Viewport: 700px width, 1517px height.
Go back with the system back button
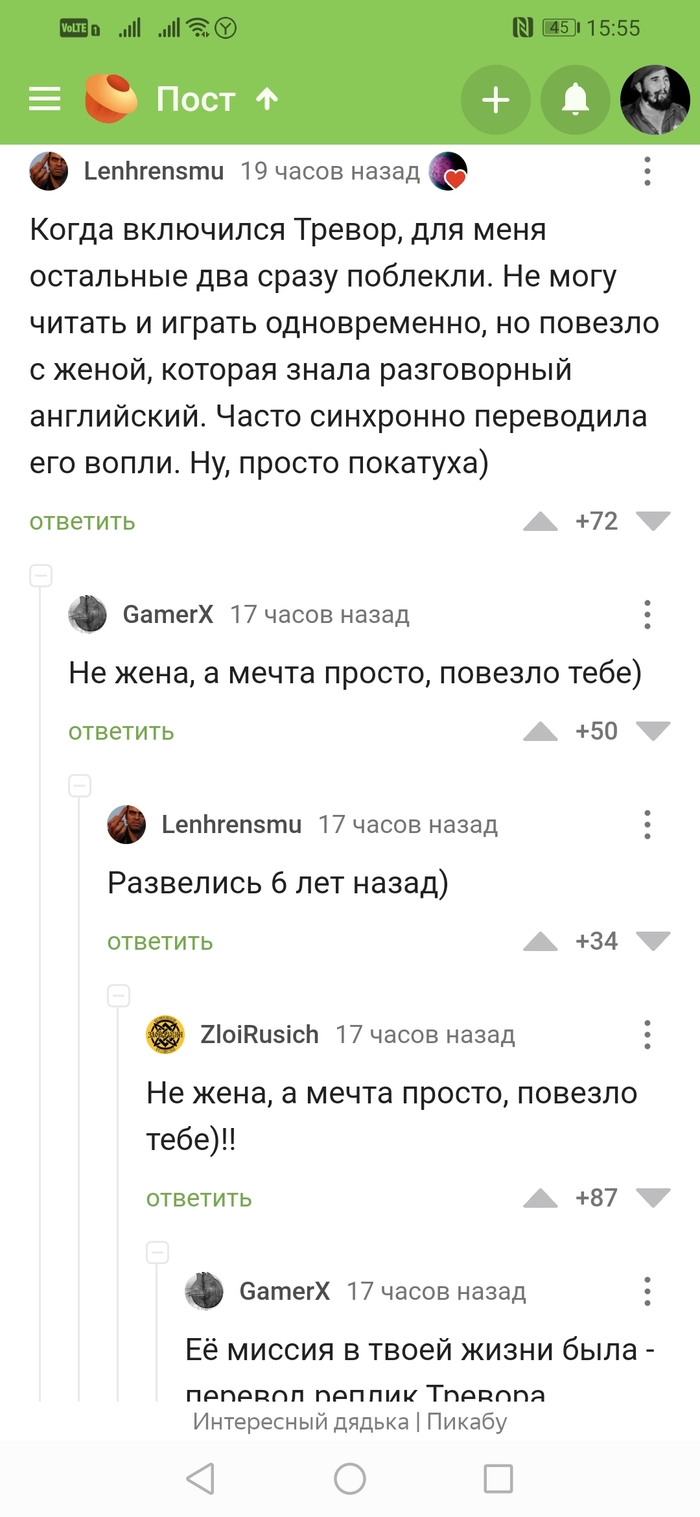click(x=201, y=1478)
